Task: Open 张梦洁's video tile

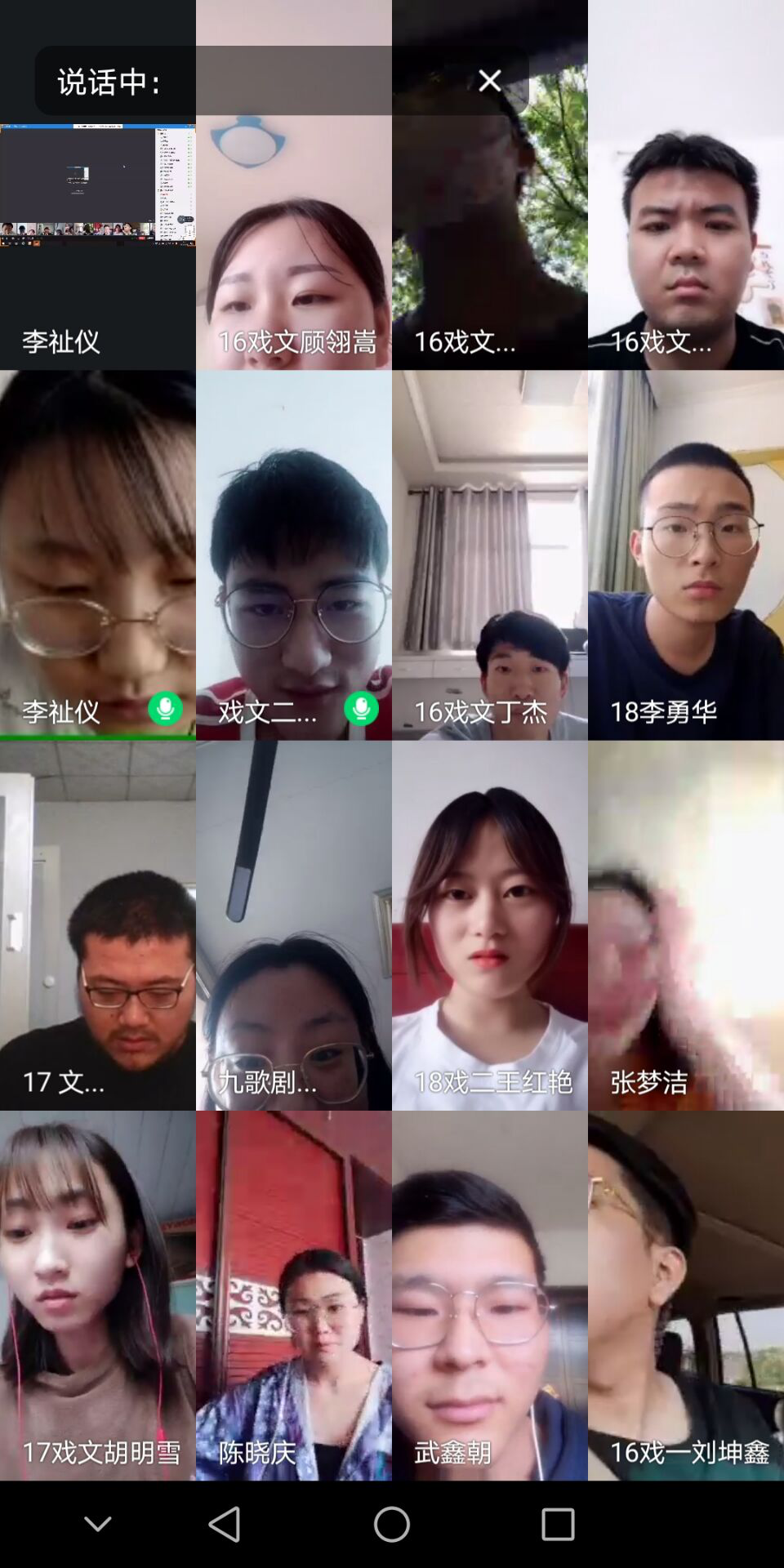Action: coord(685,925)
